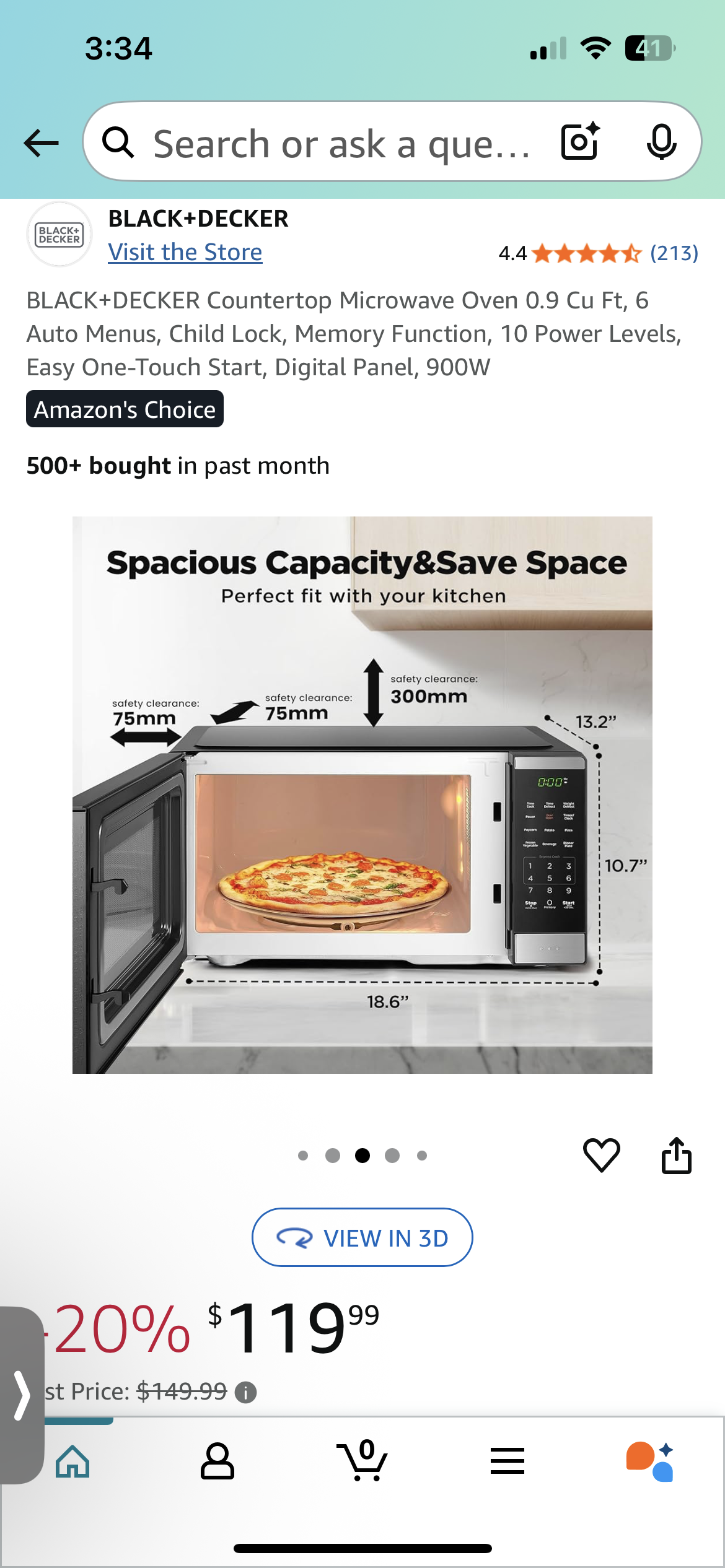
Task: Go back to the previous page
Action: 41,143
